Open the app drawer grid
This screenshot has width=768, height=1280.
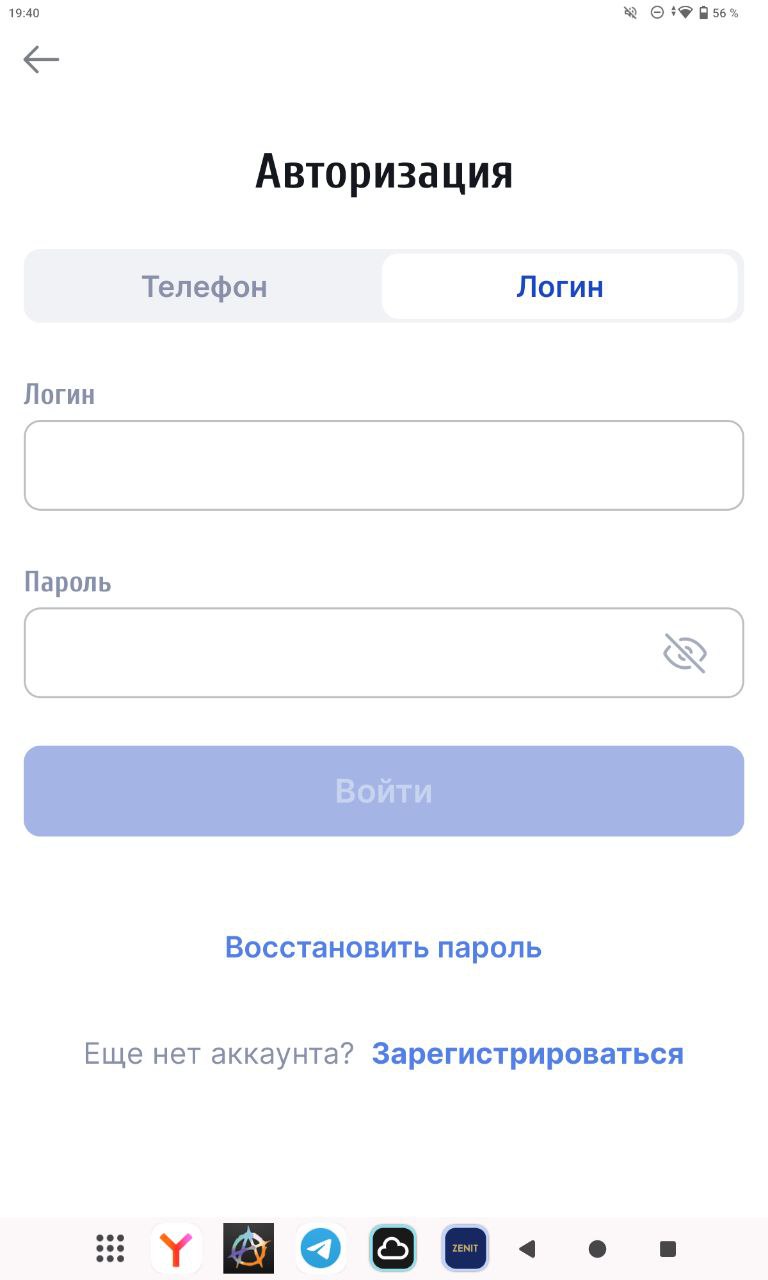click(110, 1248)
